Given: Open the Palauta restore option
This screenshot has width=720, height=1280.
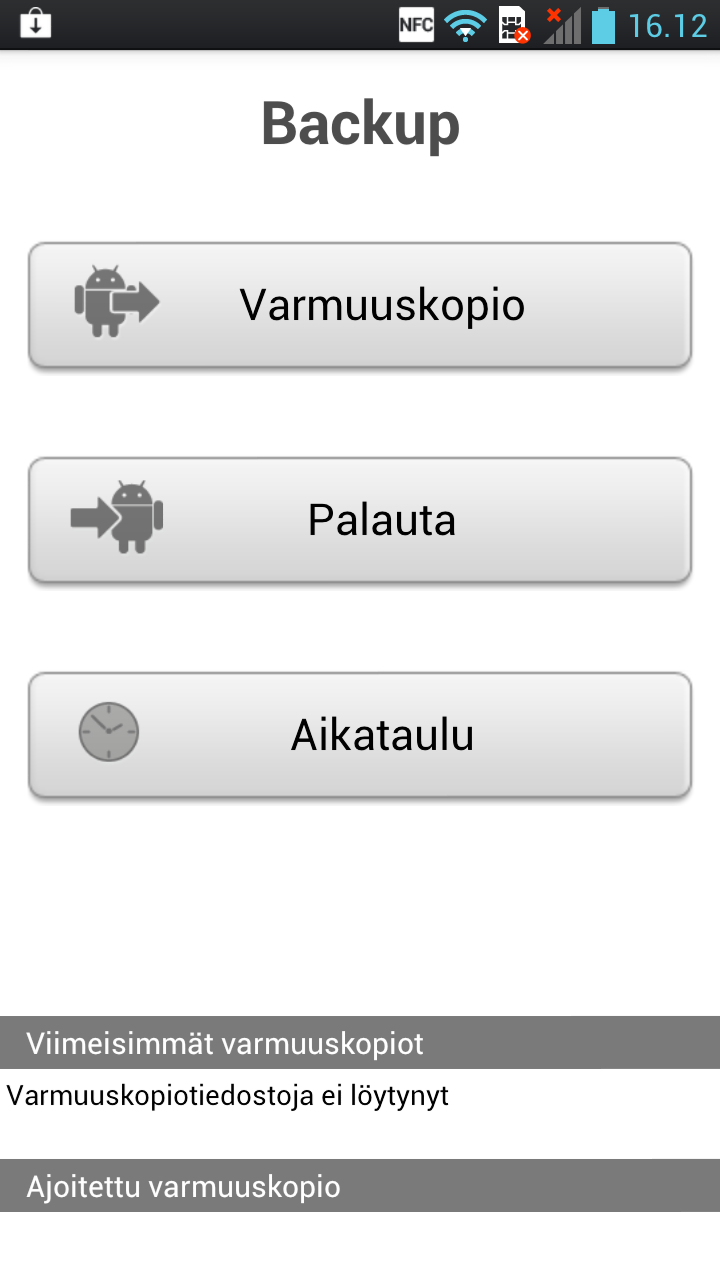Looking at the screenshot, I should click(x=360, y=520).
